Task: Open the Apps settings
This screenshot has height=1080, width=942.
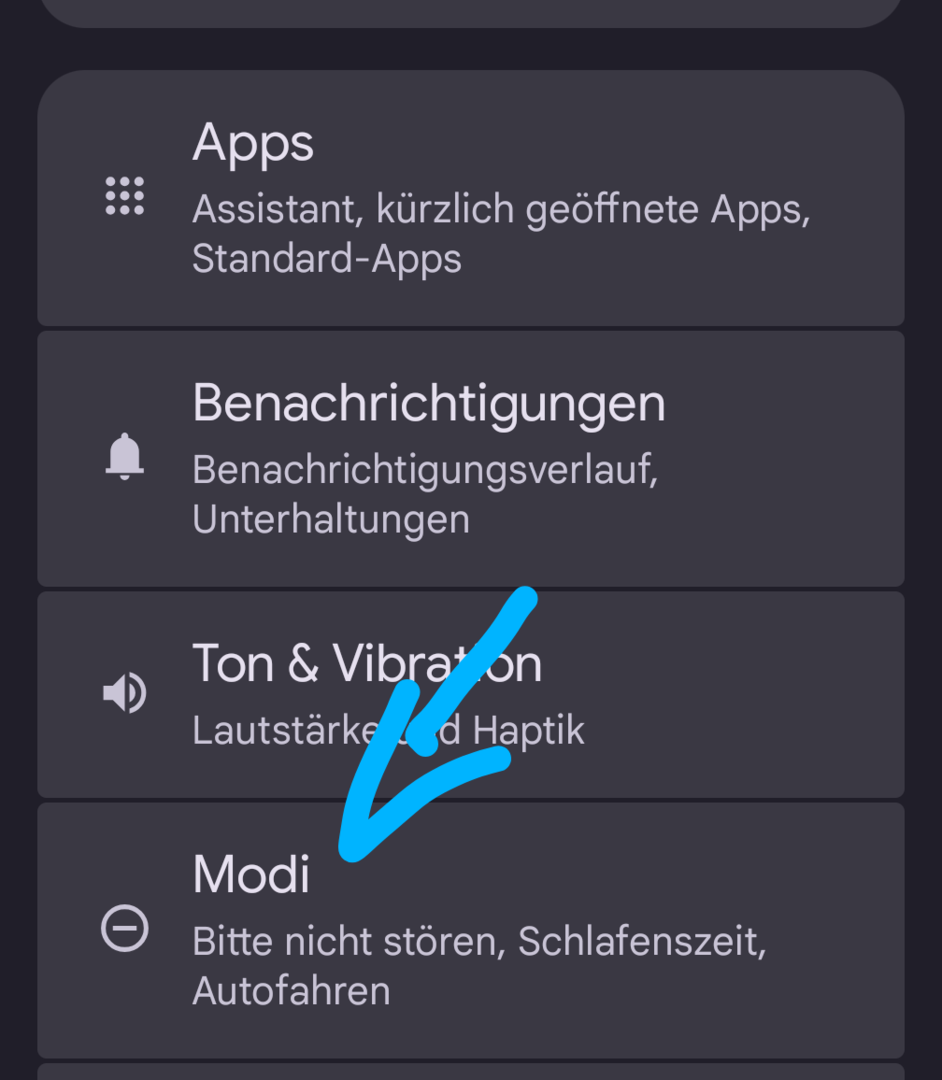Action: (x=470, y=198)
